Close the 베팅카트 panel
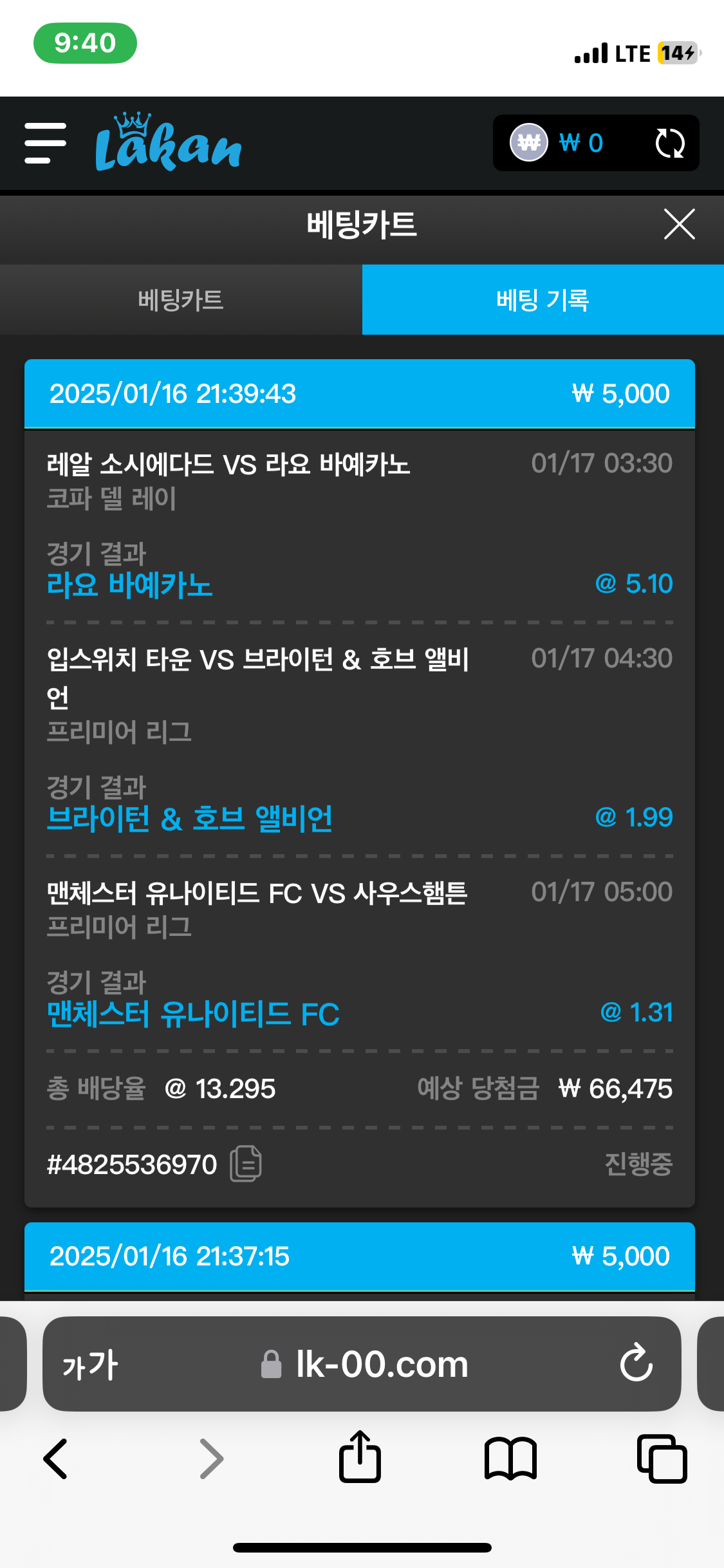The height and width of the screenshot is (1568, 724). (x=679, y=224)
